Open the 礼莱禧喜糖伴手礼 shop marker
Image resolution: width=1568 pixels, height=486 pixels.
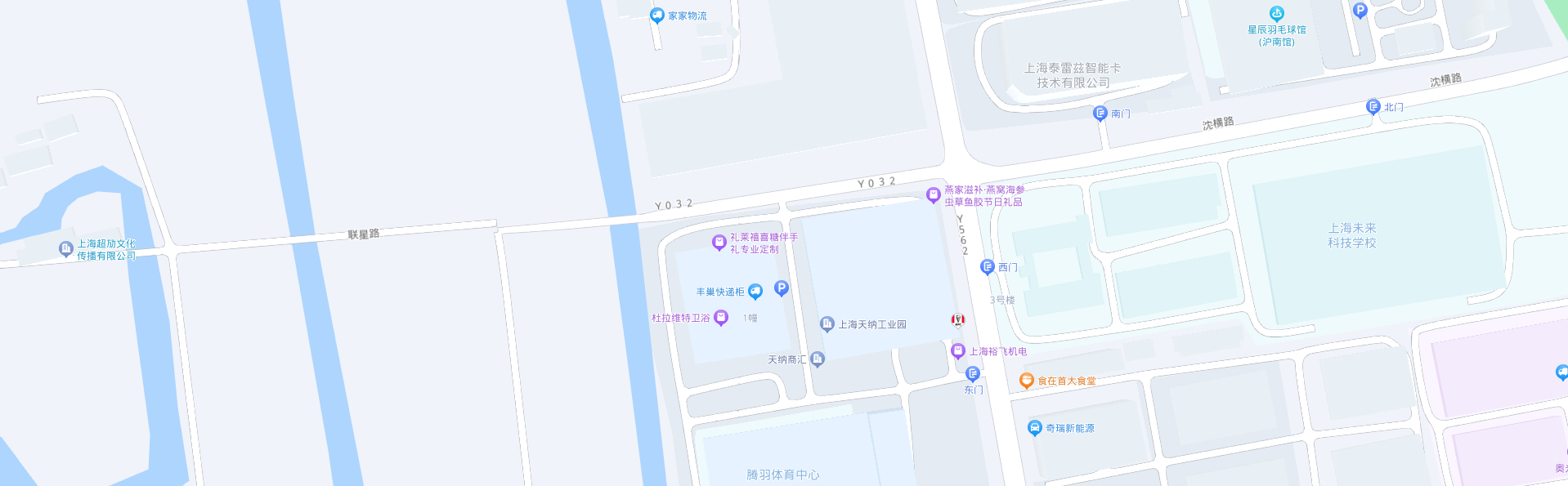point(719,242)
